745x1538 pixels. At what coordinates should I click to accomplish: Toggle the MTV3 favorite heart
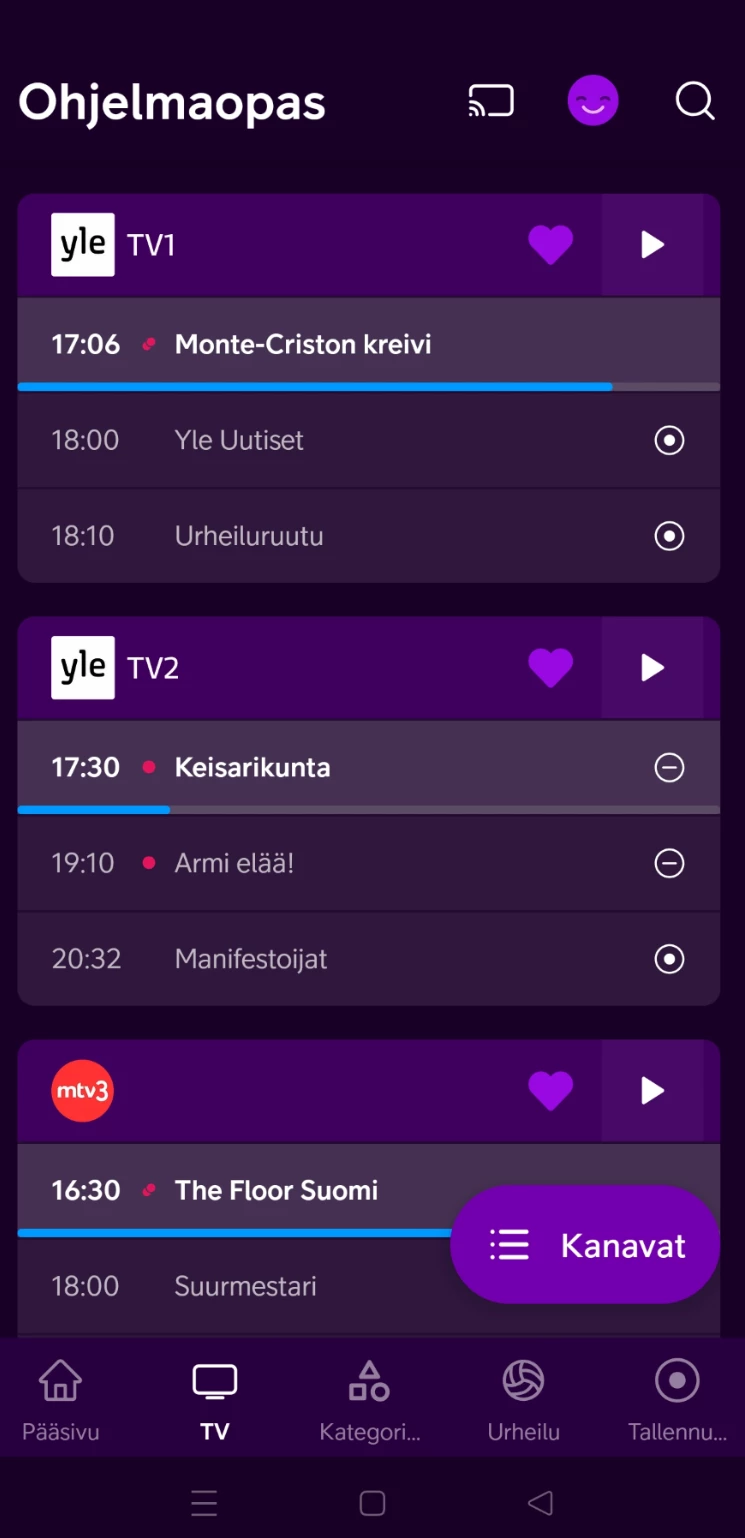pyautogui.click(x=550, y=1090)
